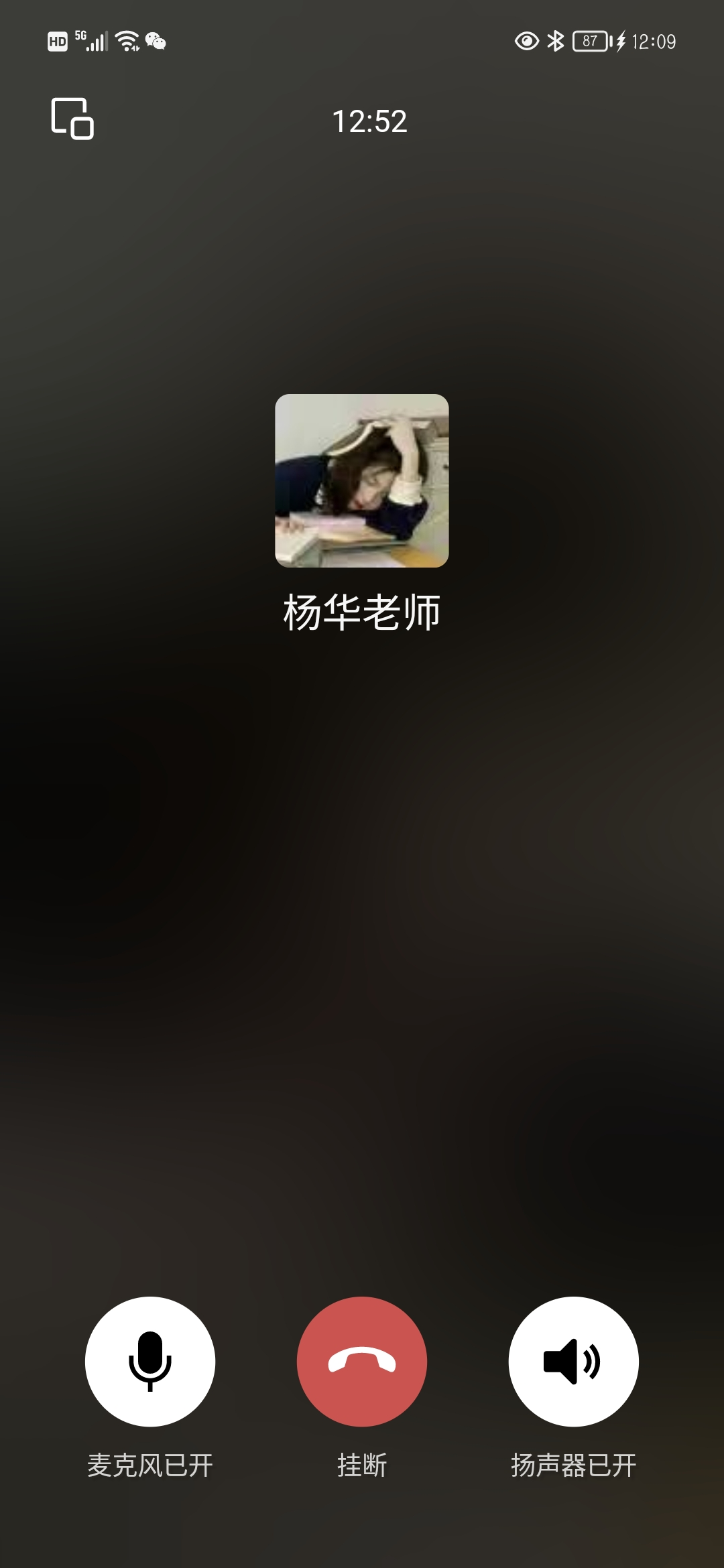The height and width of the screenshot is (1568, 724).
Task: Turn off the speaker
Action: tap(573, 1361)
